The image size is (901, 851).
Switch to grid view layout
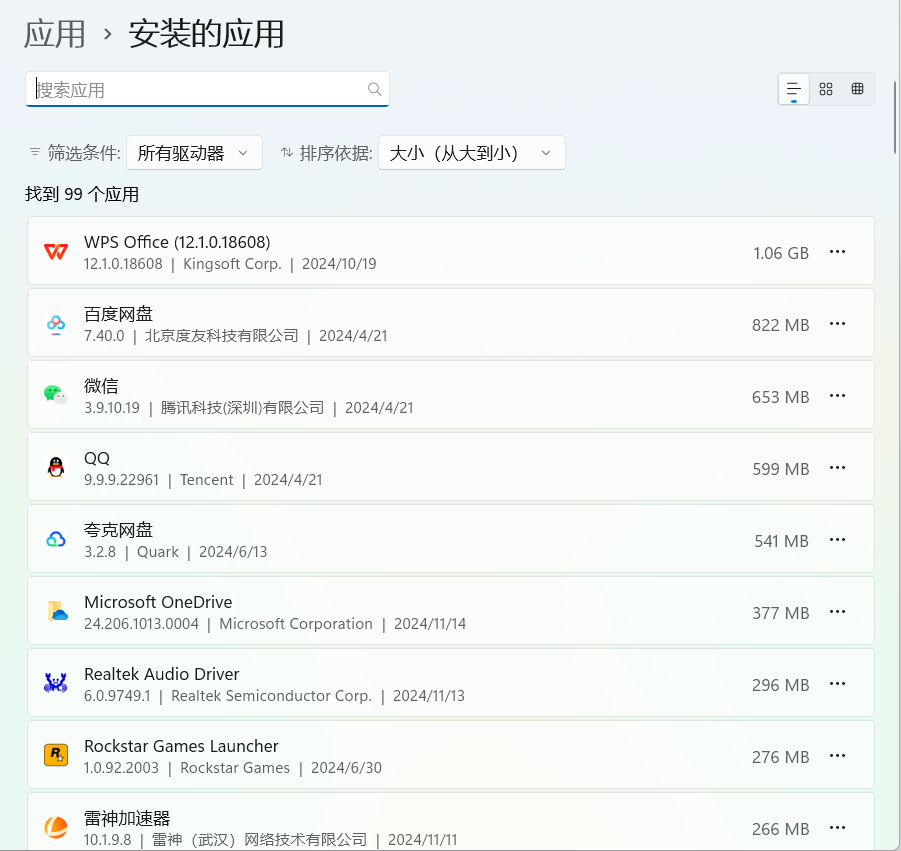(826, 89)
